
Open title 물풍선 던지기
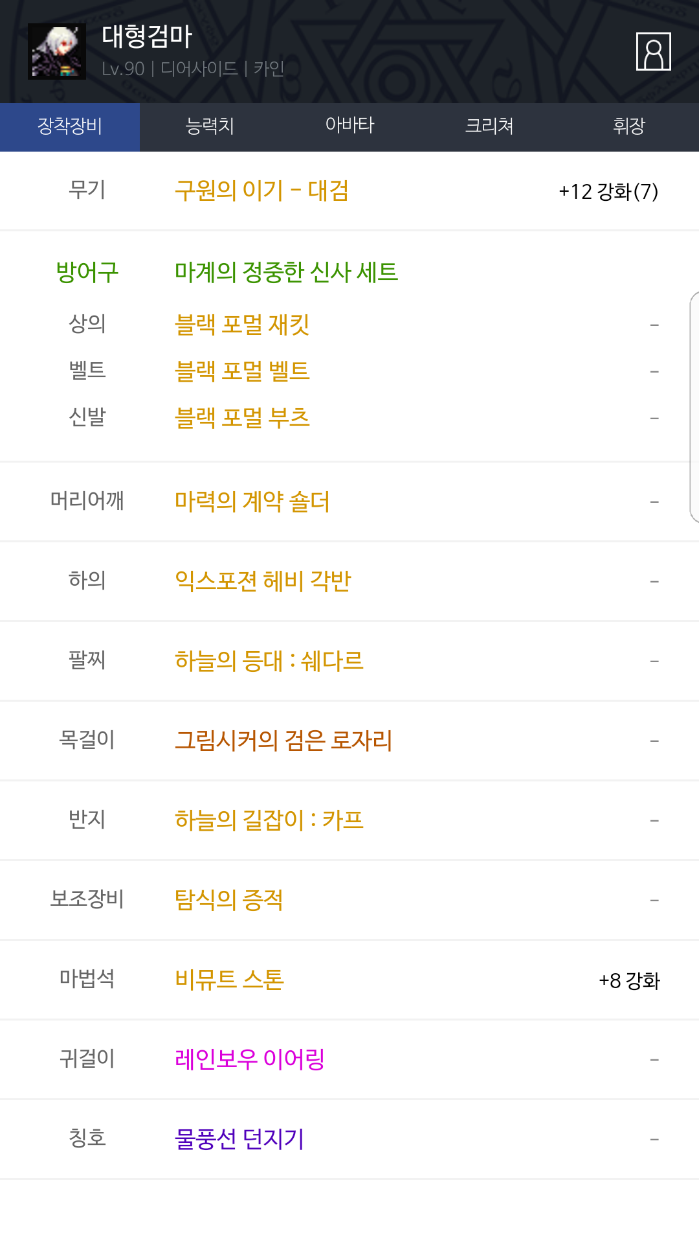click(x=239, y=1138)
